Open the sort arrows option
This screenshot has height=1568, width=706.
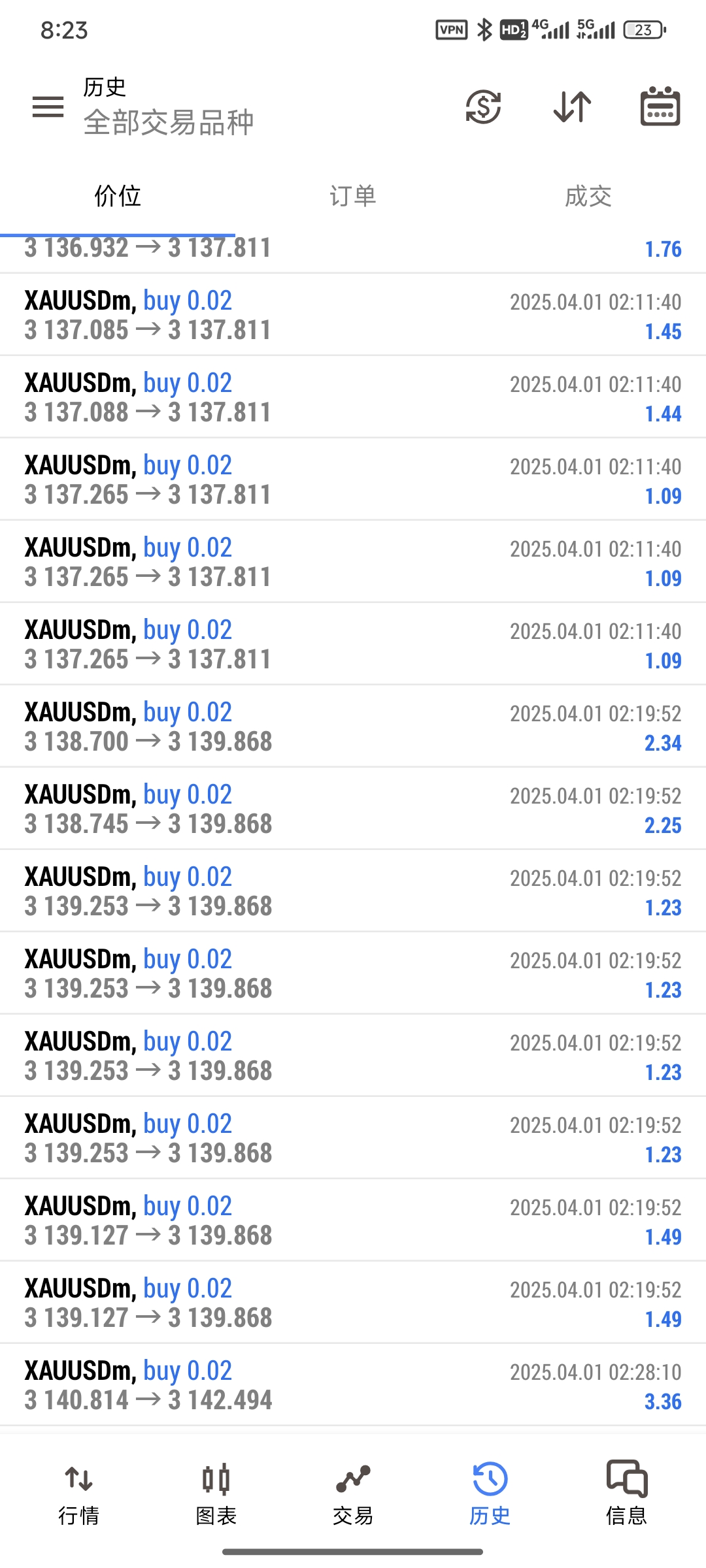[572, 106]
